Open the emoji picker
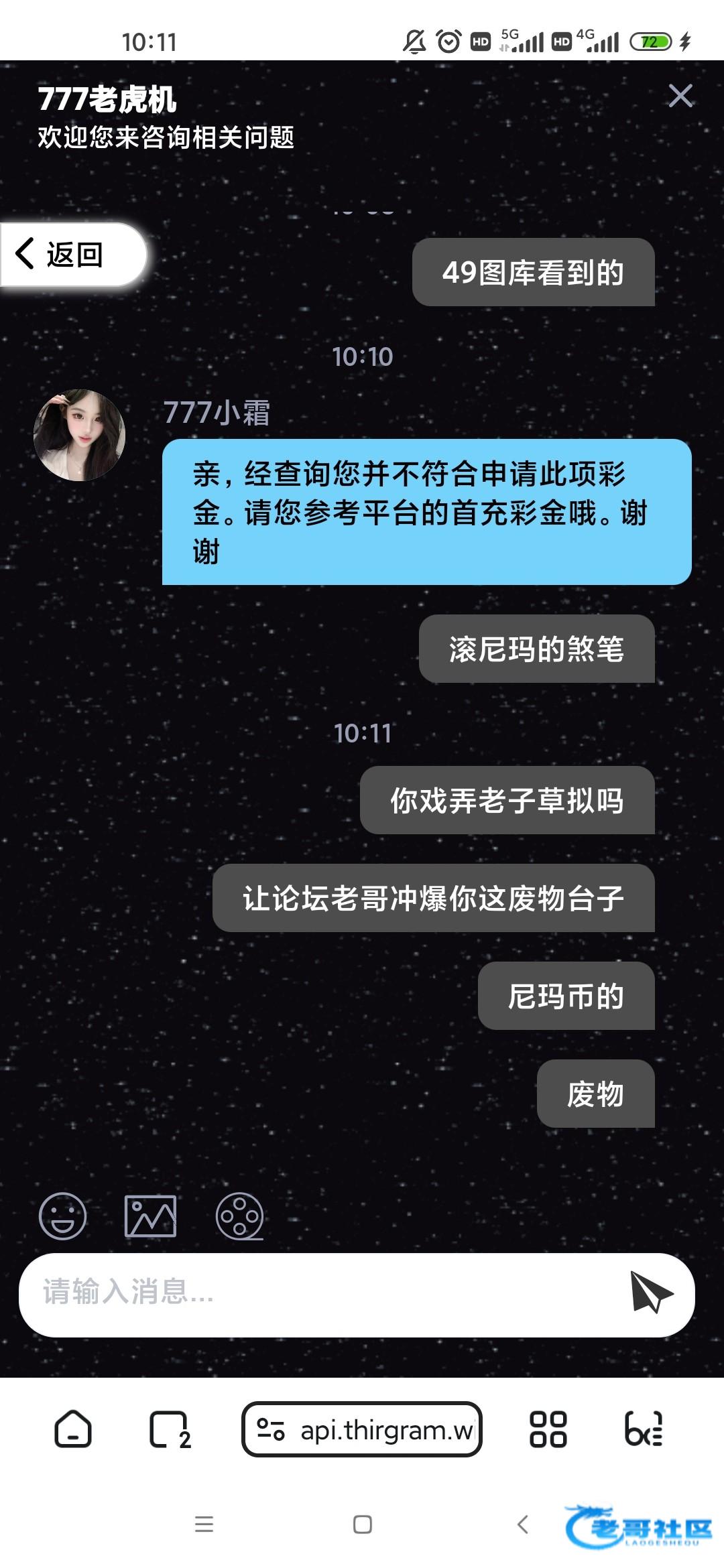This screenshot has height=1568, width=724. 63,1216
